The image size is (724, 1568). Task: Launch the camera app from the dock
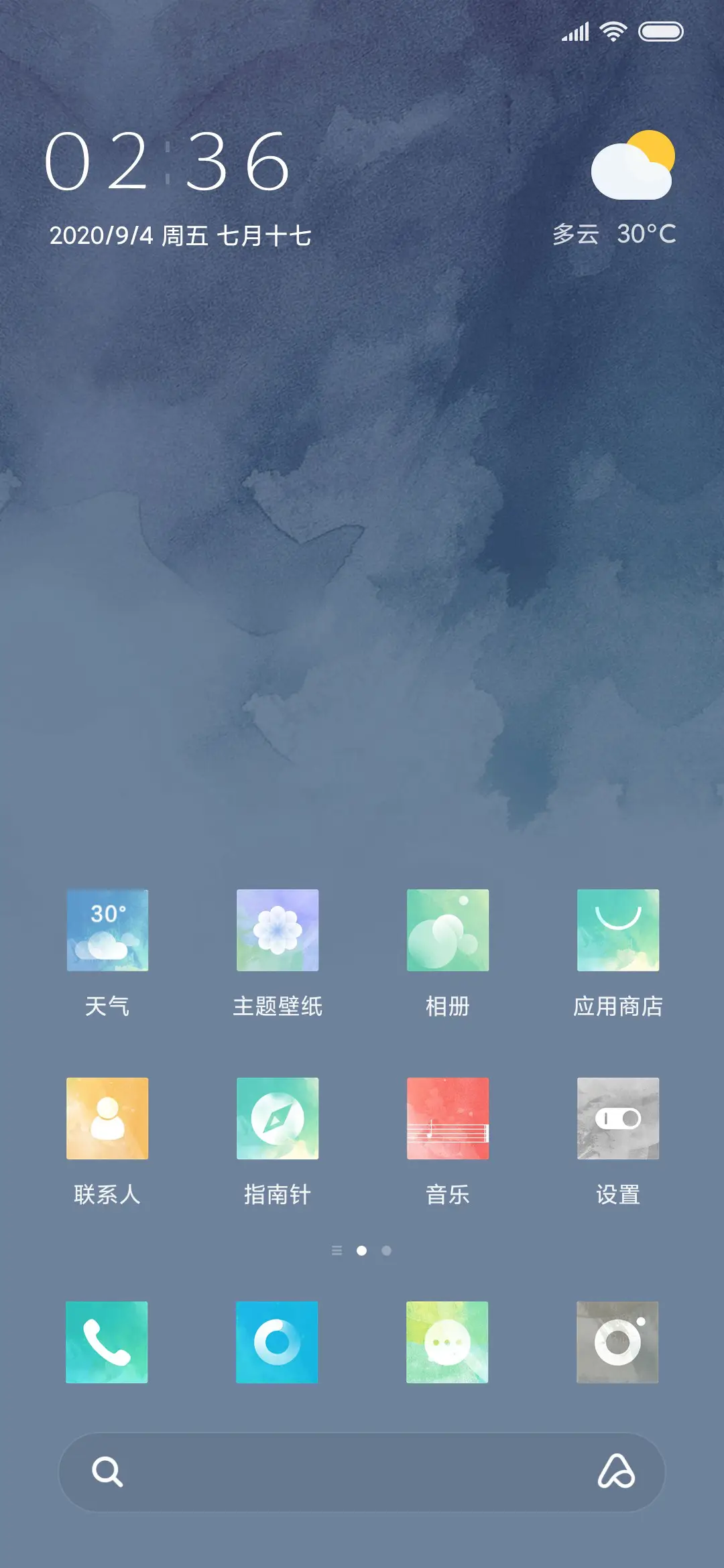tap(617, 1344)
